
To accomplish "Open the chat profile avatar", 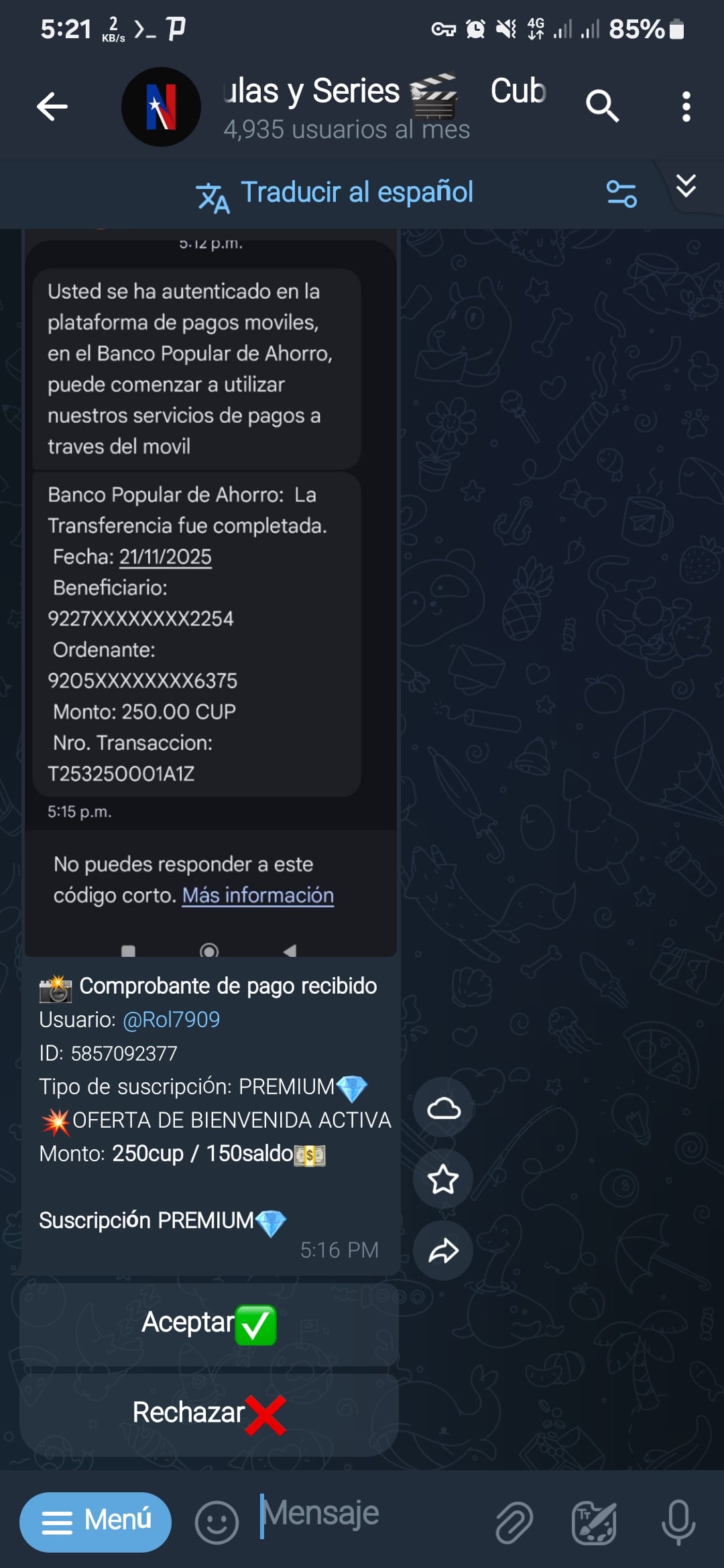I will (x=161, y=107).
